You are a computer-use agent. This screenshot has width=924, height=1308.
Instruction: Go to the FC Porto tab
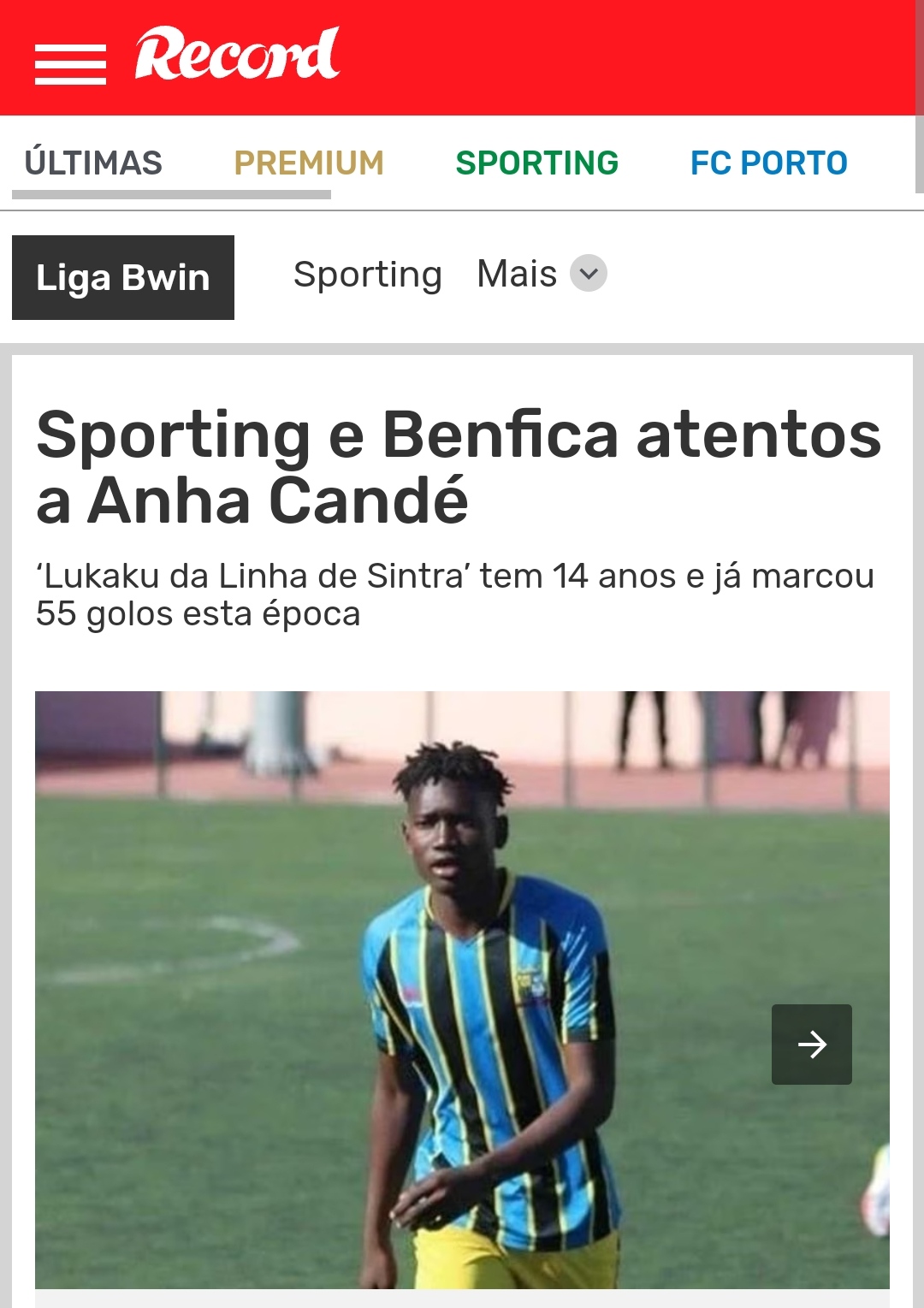pos(768,163)
